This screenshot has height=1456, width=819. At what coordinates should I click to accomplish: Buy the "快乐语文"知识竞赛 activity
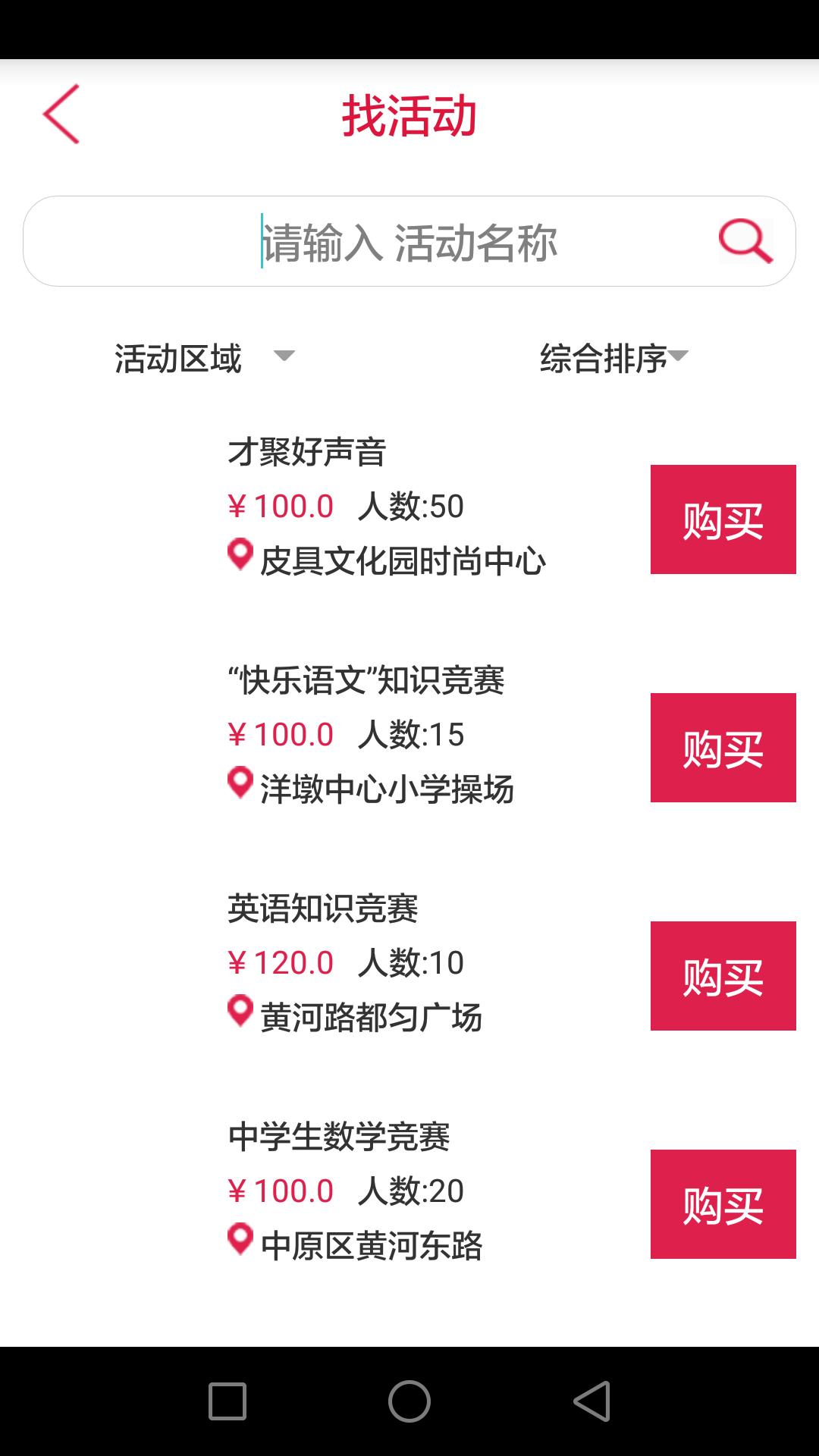click(723, 748)
